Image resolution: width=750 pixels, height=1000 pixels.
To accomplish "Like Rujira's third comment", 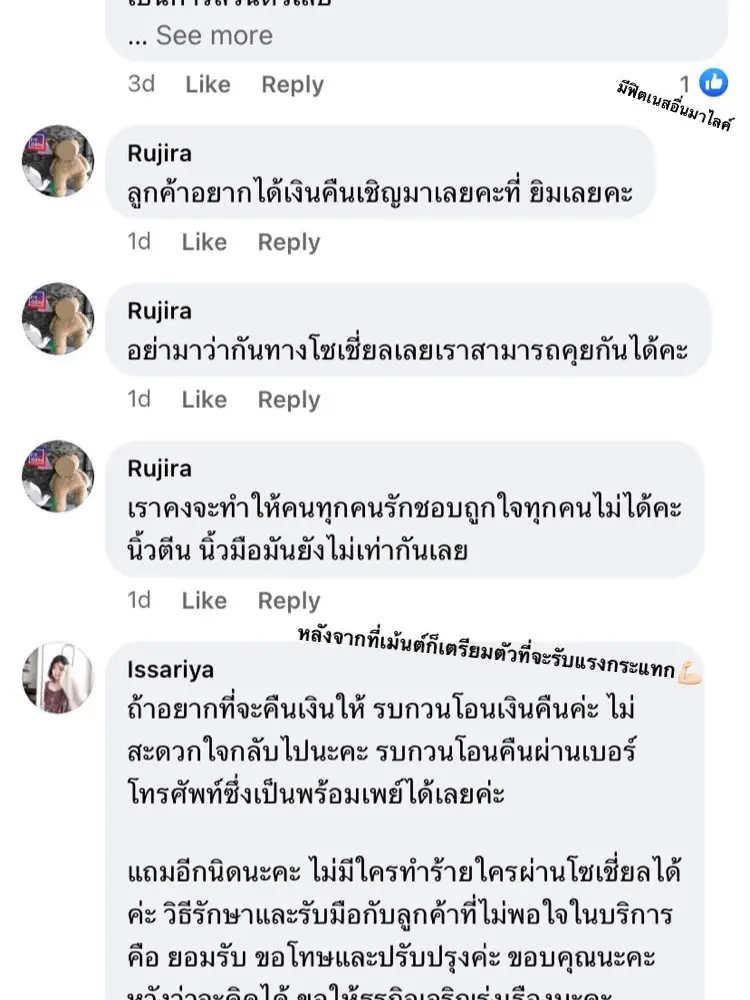I will coord(204,600).
